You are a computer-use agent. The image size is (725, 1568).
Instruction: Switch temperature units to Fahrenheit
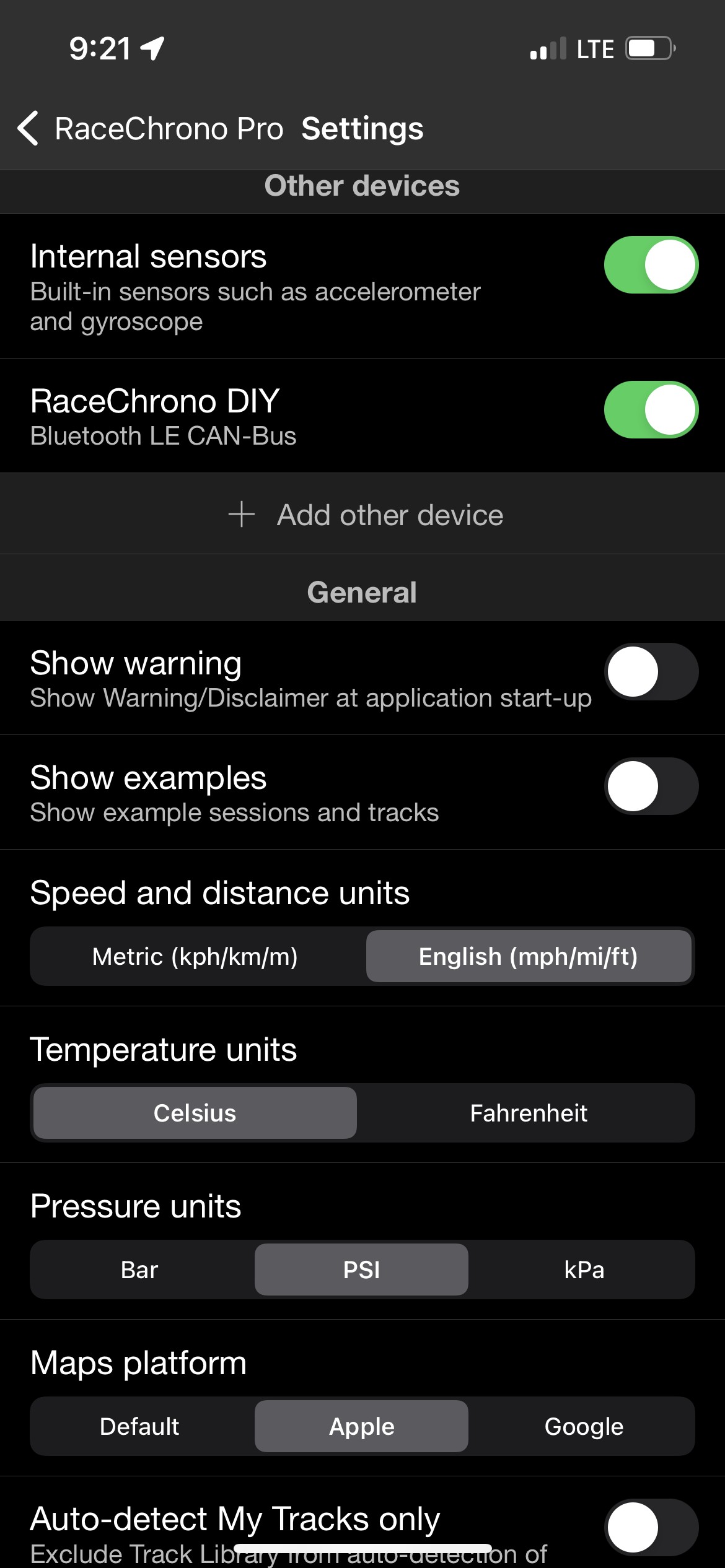click(x=529, y=1113)
